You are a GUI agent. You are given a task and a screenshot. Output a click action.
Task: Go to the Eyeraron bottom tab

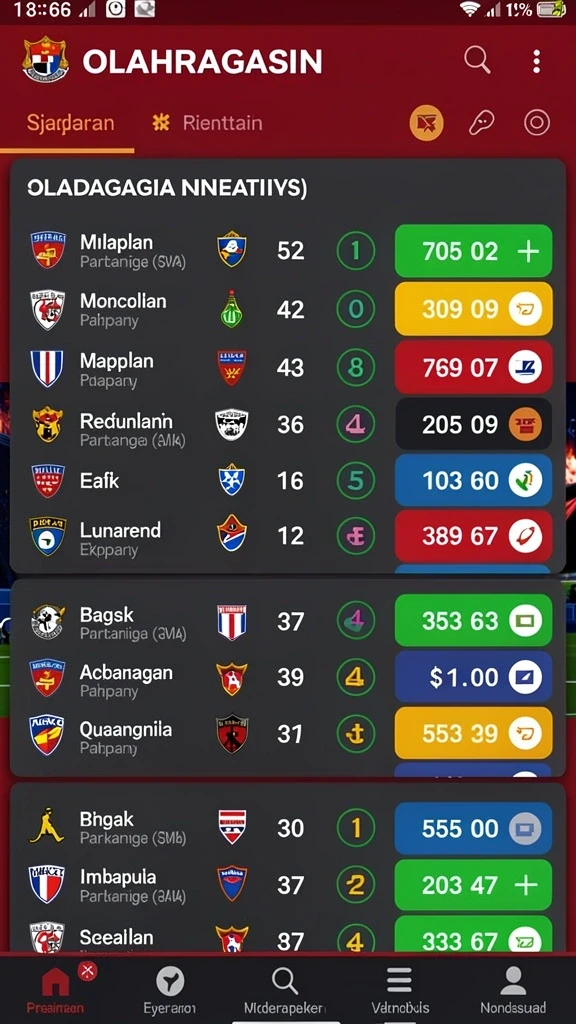tap(169, 990)
